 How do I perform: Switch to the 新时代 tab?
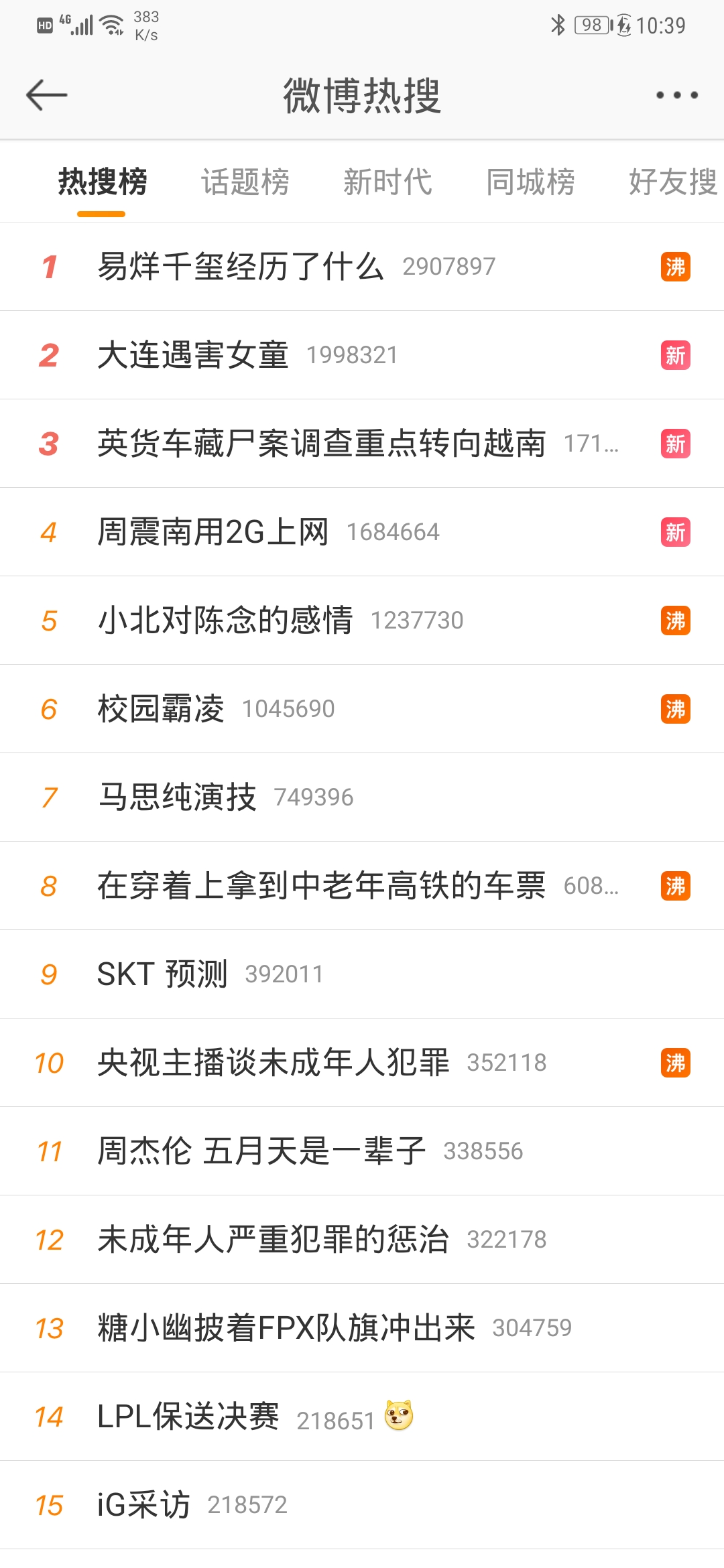tap(387, 182)
